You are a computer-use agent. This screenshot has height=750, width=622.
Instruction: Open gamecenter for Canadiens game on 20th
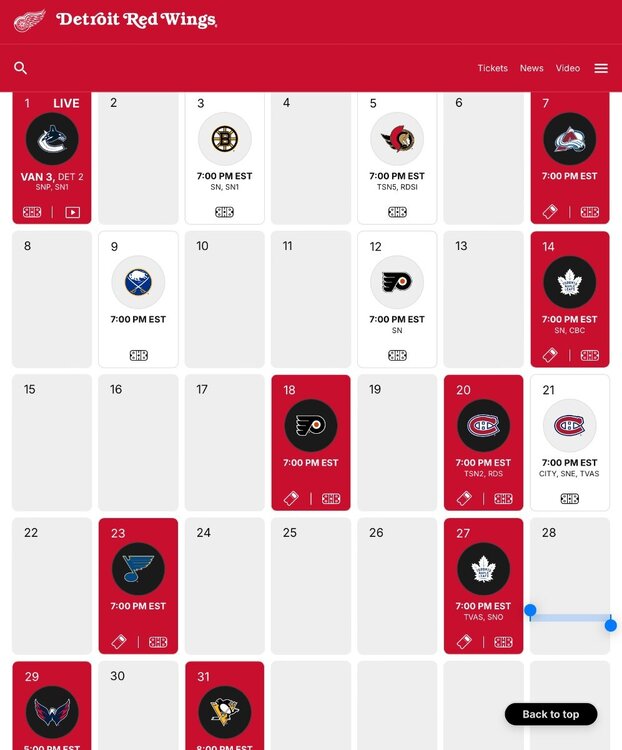coord(503,498)
